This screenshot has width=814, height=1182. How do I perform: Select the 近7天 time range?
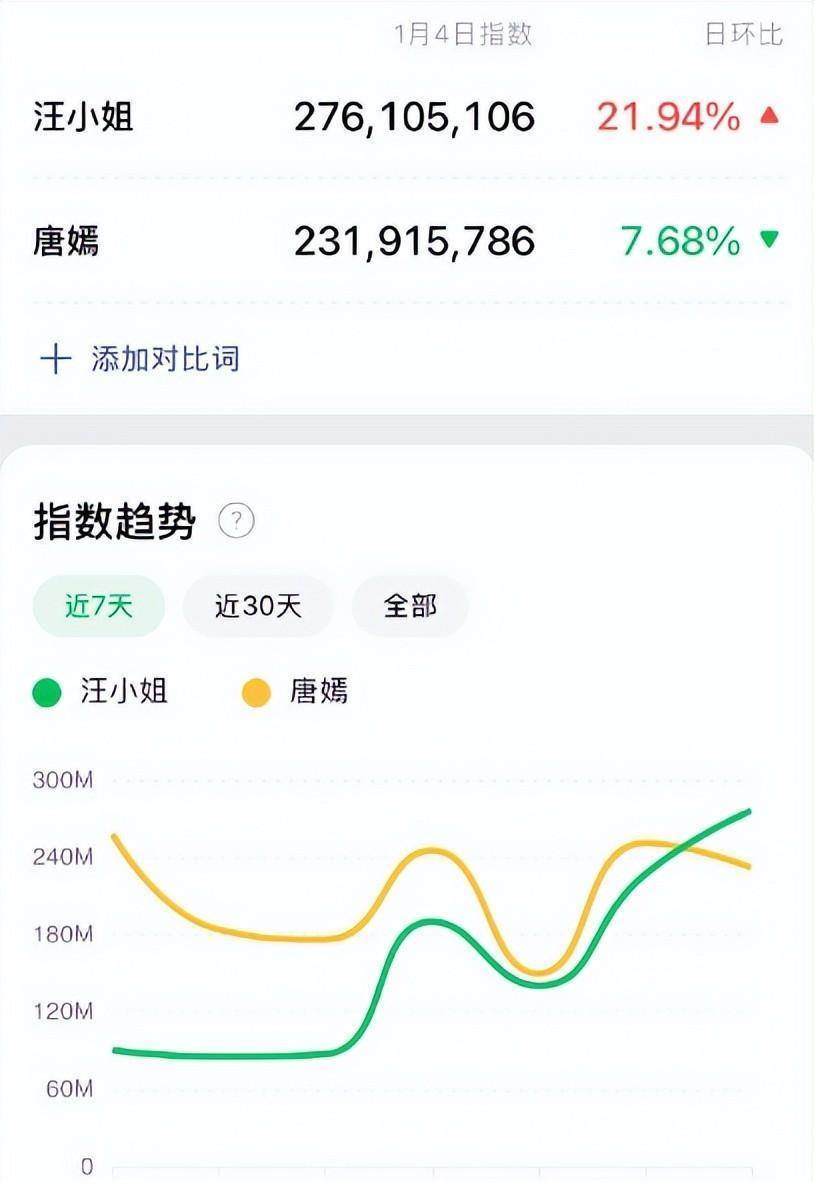[99, 606]
